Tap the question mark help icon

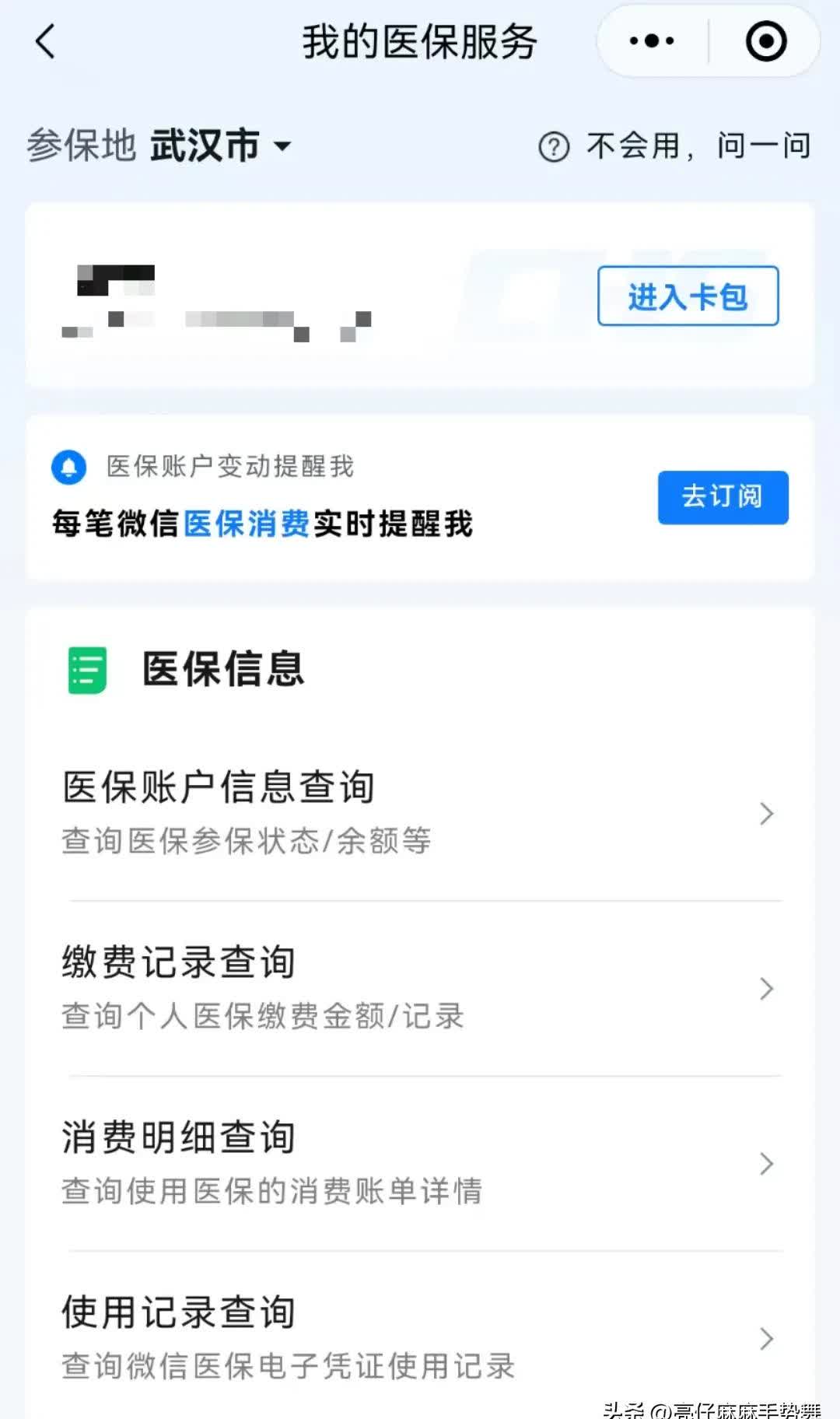coord(553,145)
